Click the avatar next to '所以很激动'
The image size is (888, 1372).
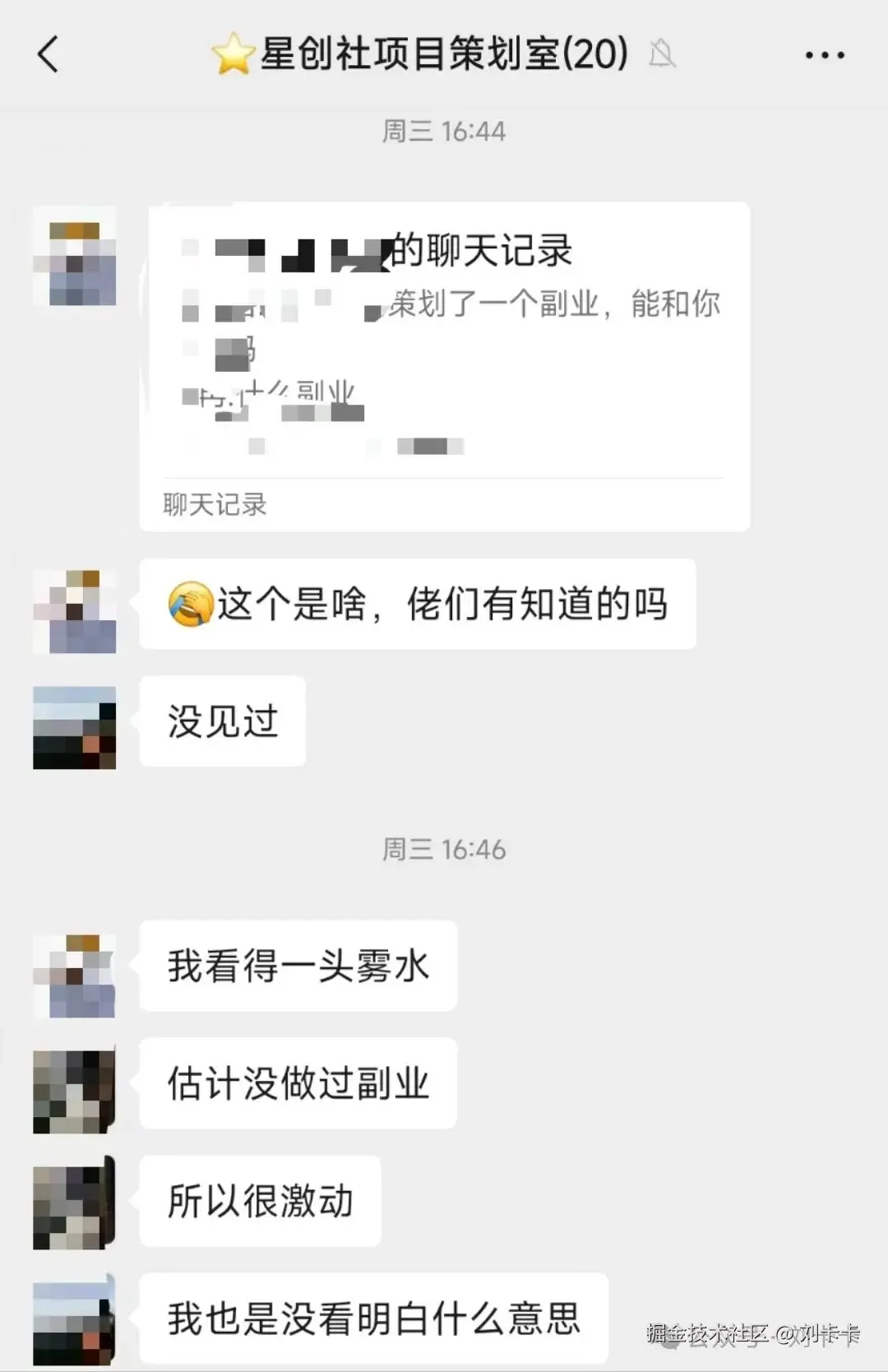click(x=74, y=1203)
